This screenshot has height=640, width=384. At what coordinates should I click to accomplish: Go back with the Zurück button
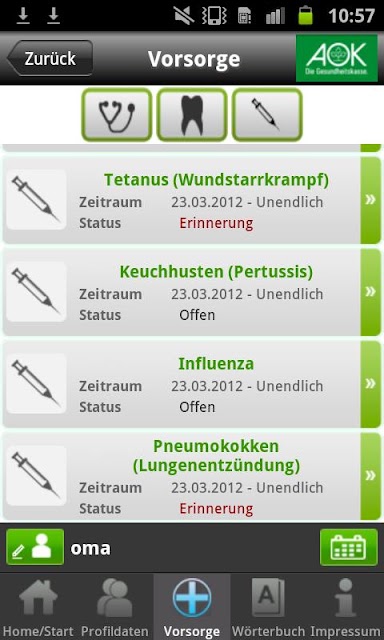click(x=50, y=58)
